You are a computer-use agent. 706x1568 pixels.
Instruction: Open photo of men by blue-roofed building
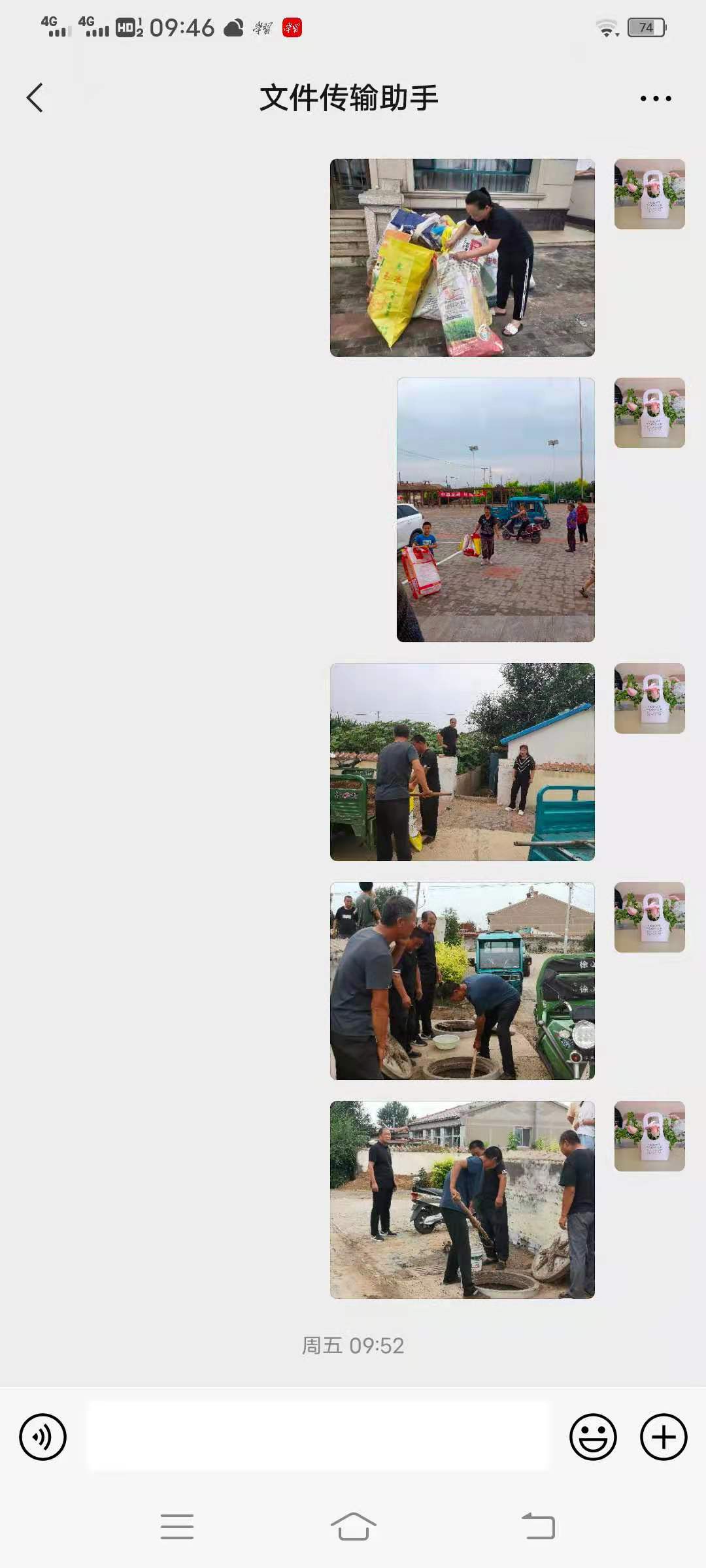click(462, 762)
